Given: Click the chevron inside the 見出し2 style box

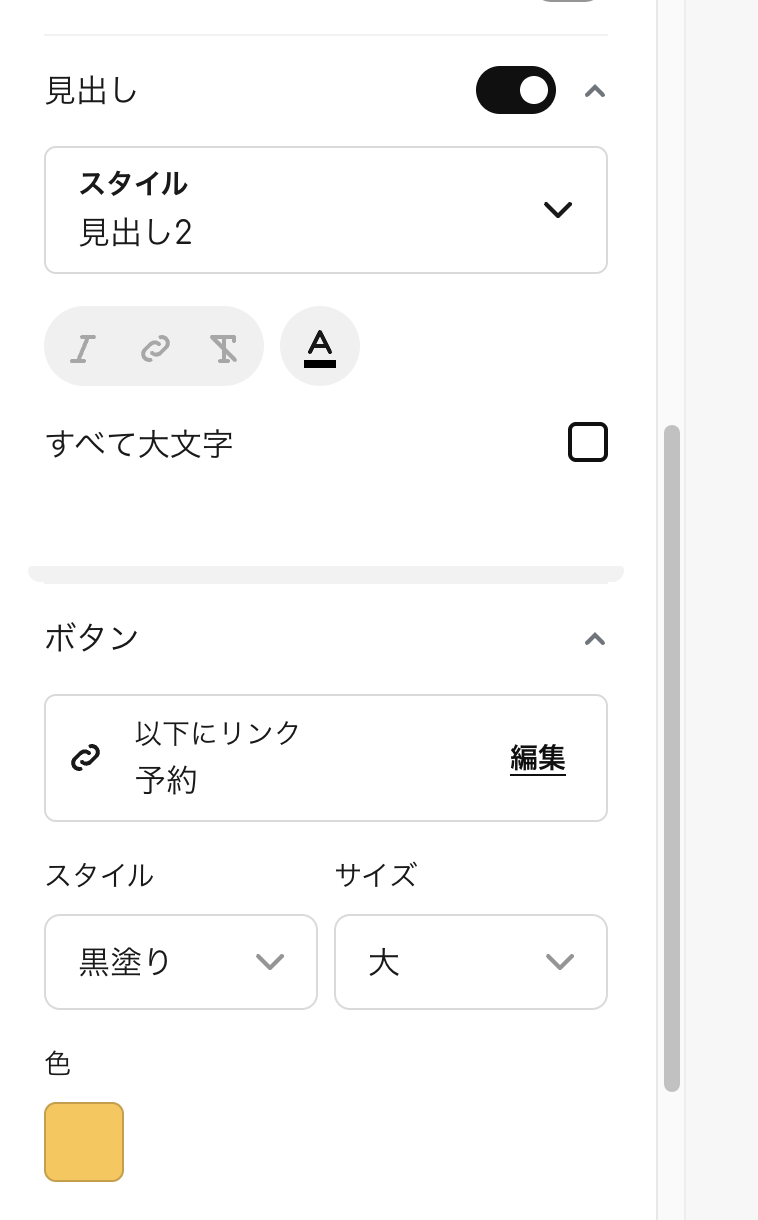Looking at the screenshot, I should pos(559,210).
